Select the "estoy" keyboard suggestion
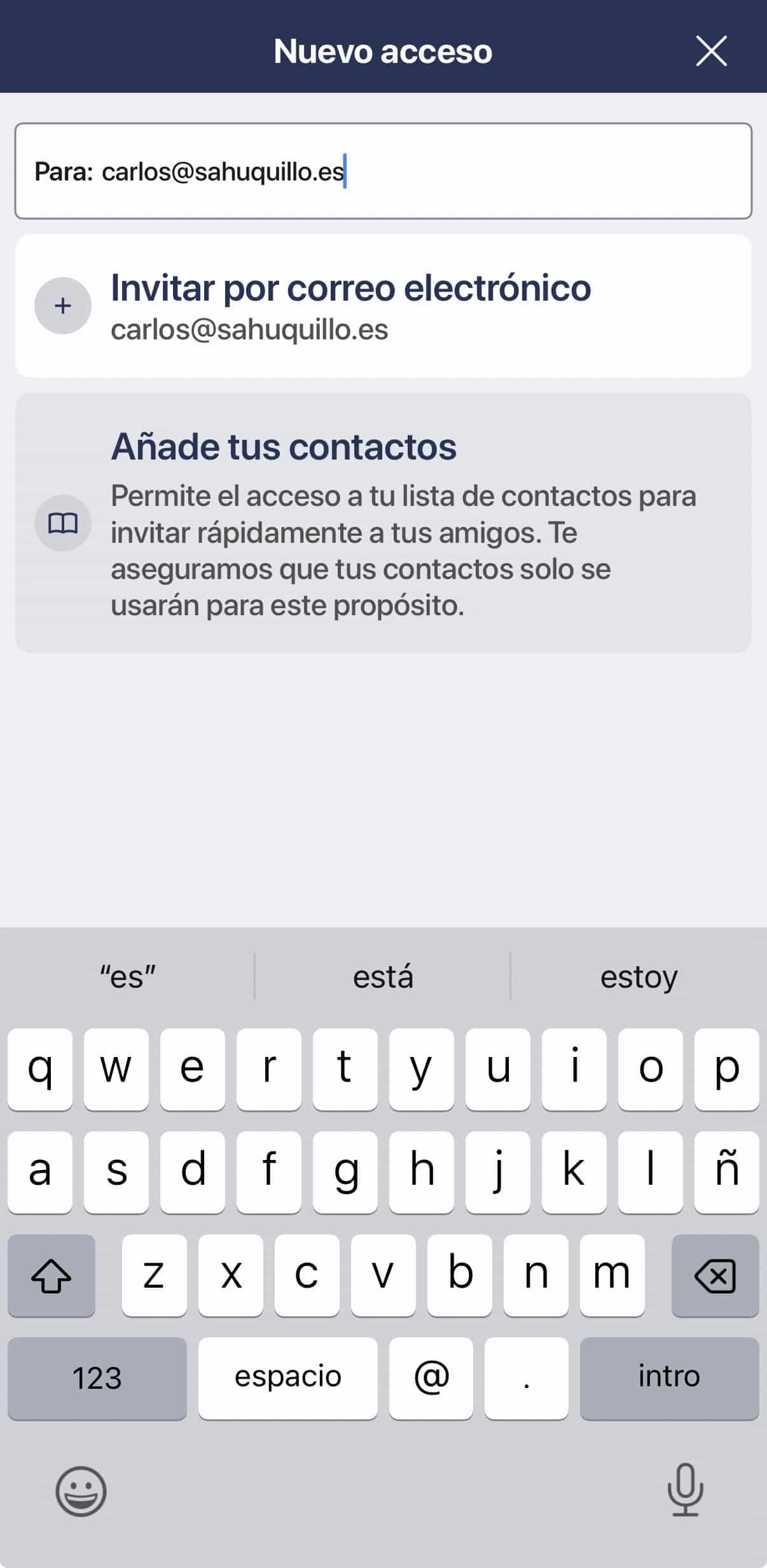 point(639,977)
